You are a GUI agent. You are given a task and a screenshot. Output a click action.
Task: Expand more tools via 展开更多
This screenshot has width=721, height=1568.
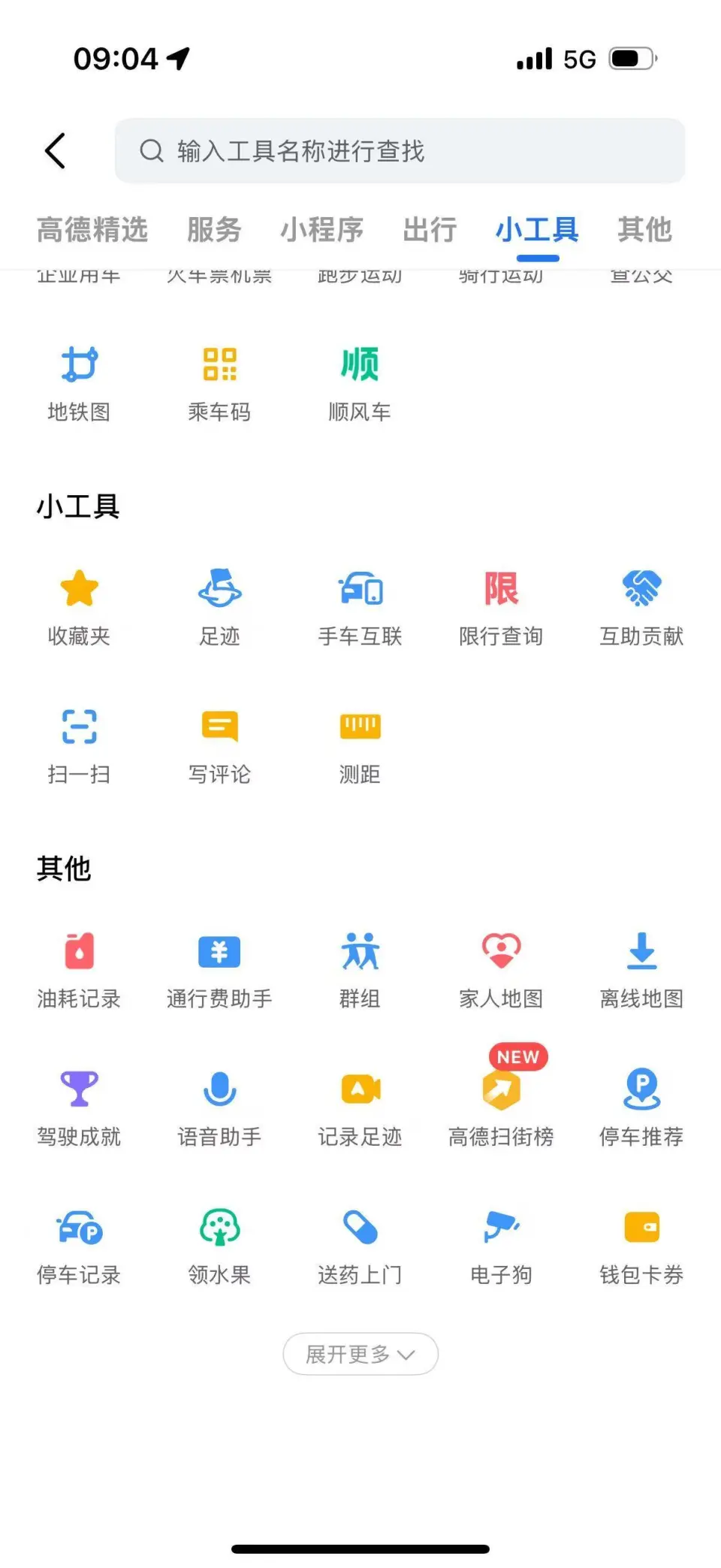(359, 1355)
